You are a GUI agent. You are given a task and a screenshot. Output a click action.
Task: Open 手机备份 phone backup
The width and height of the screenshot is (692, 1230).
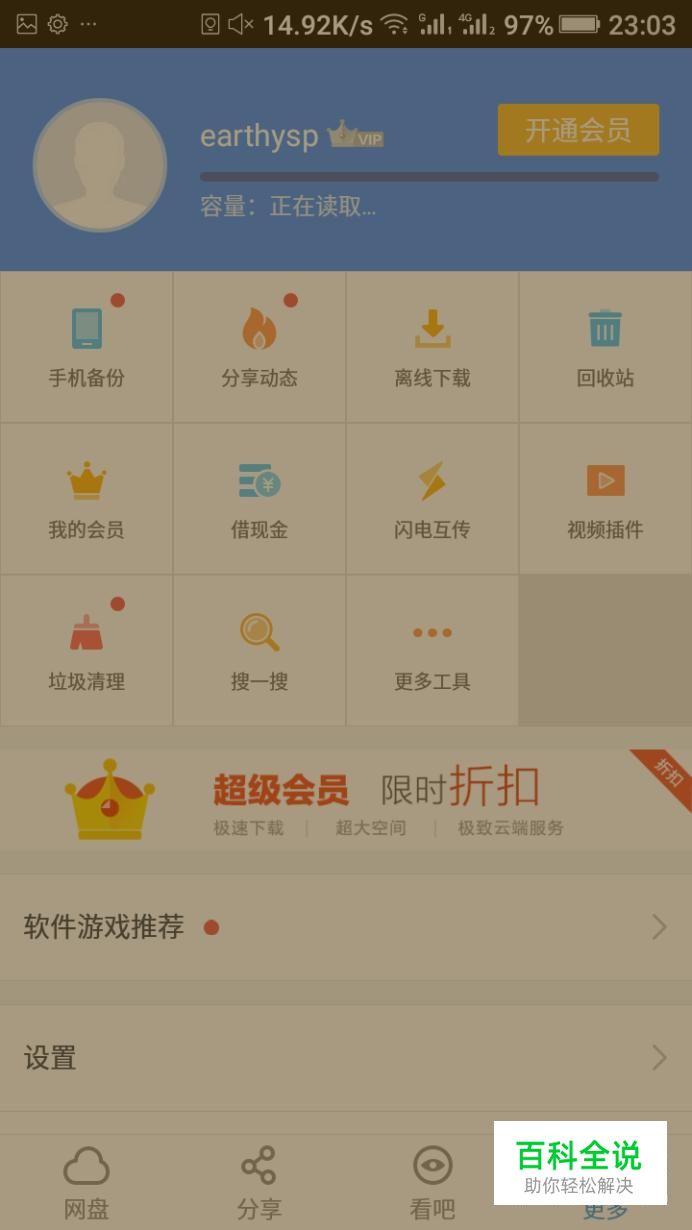click(x=87, y=347)
